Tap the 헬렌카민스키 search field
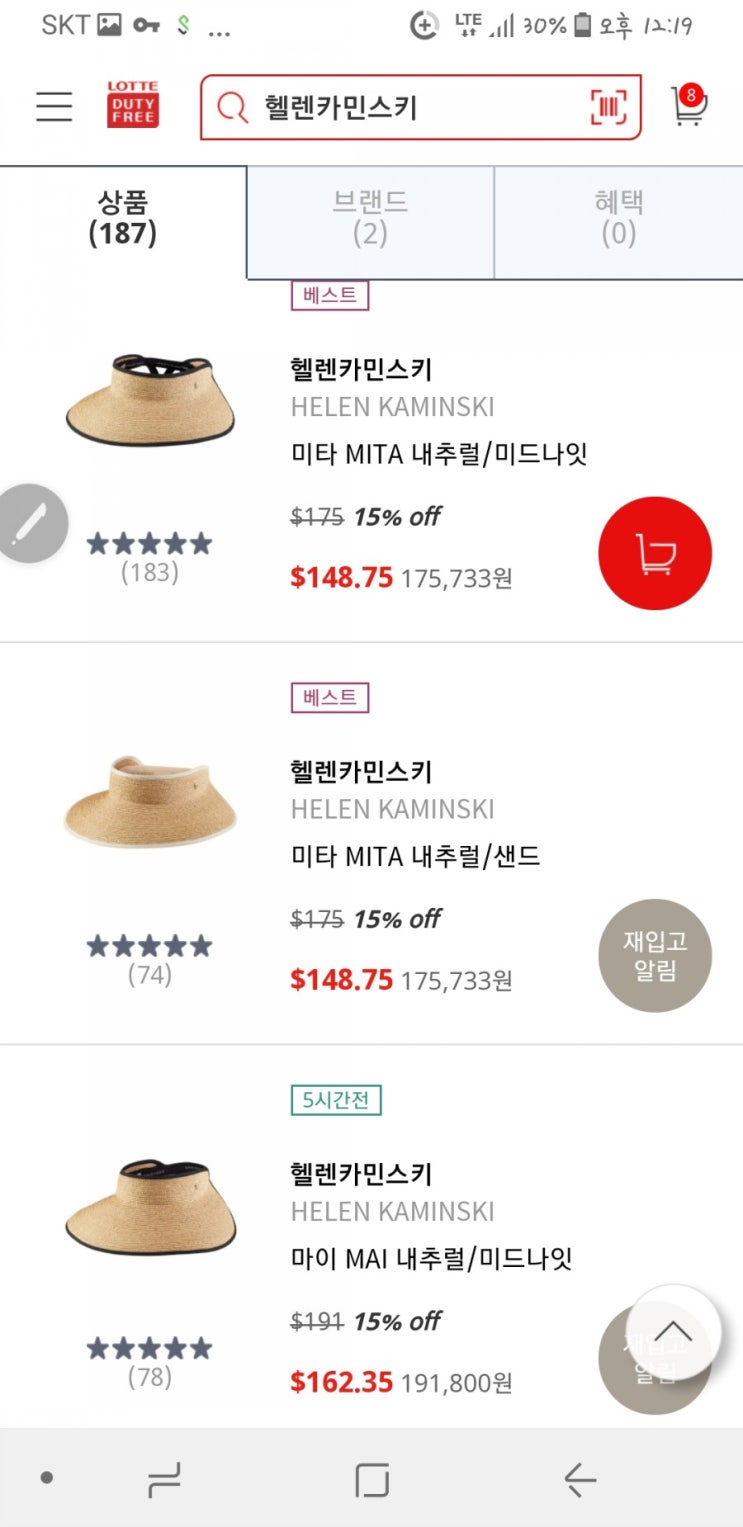 (x=400, y=107)
